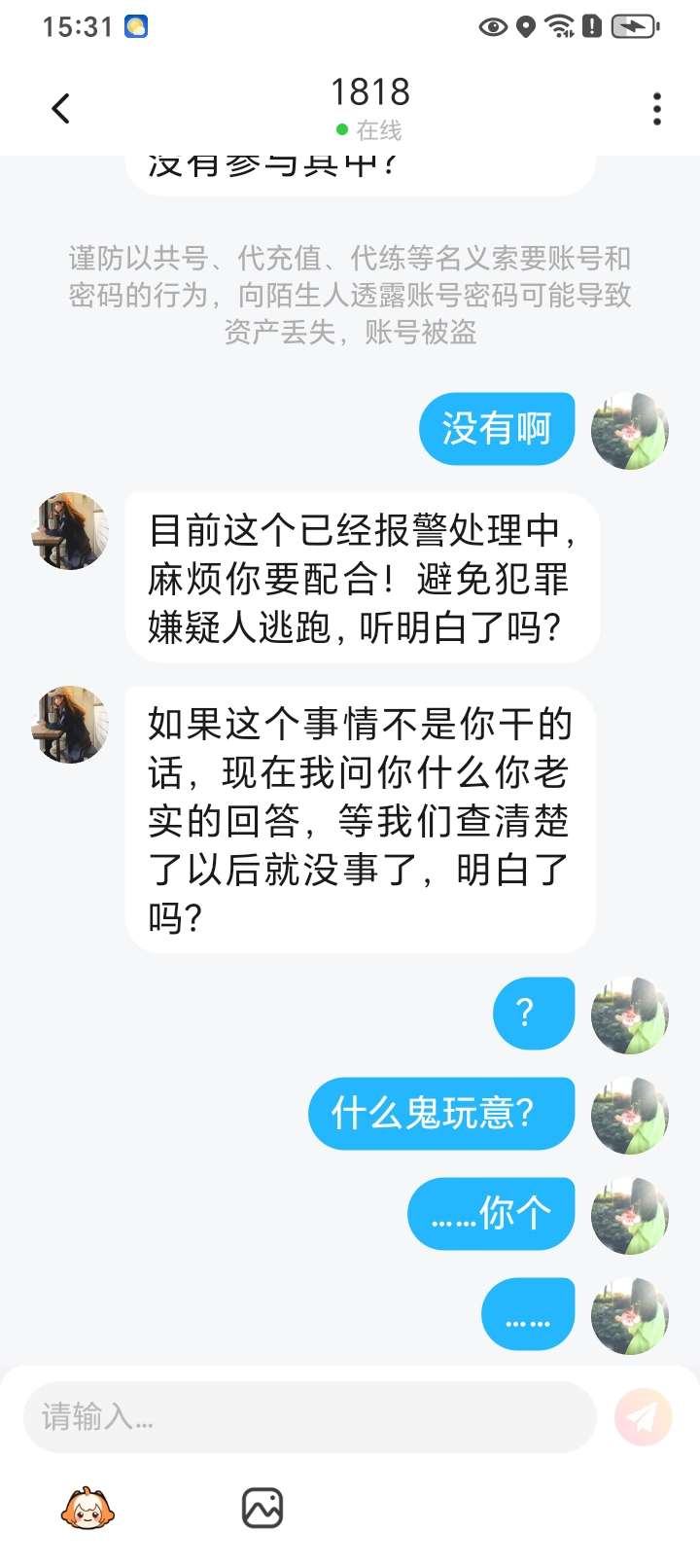The height and width of the screenshot is (1568, 700).
Task: Send the message with the paper plane
Action: [x=643, y=1416]
